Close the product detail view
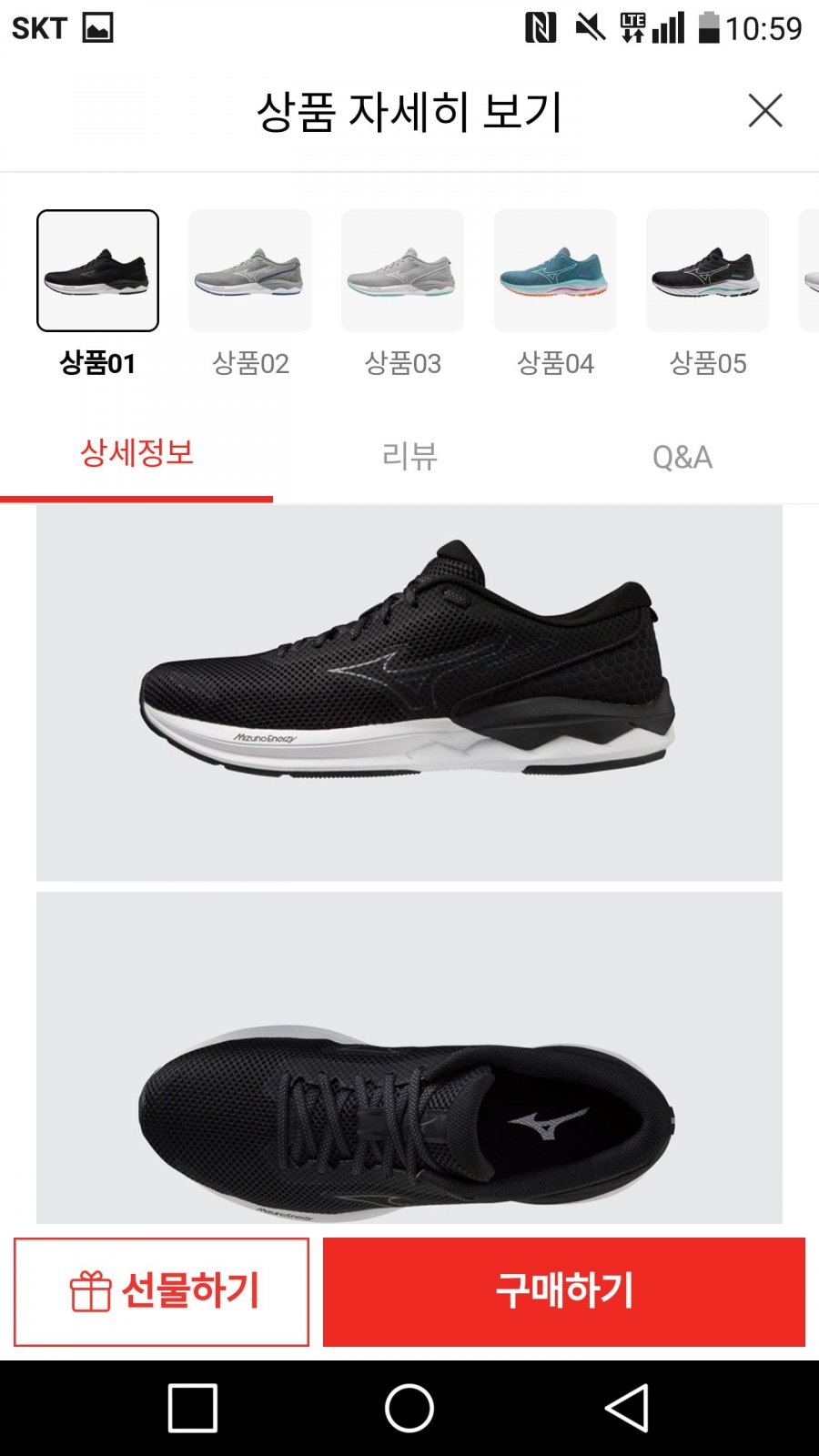This screenshot has width=819, height=1456. 764,111
